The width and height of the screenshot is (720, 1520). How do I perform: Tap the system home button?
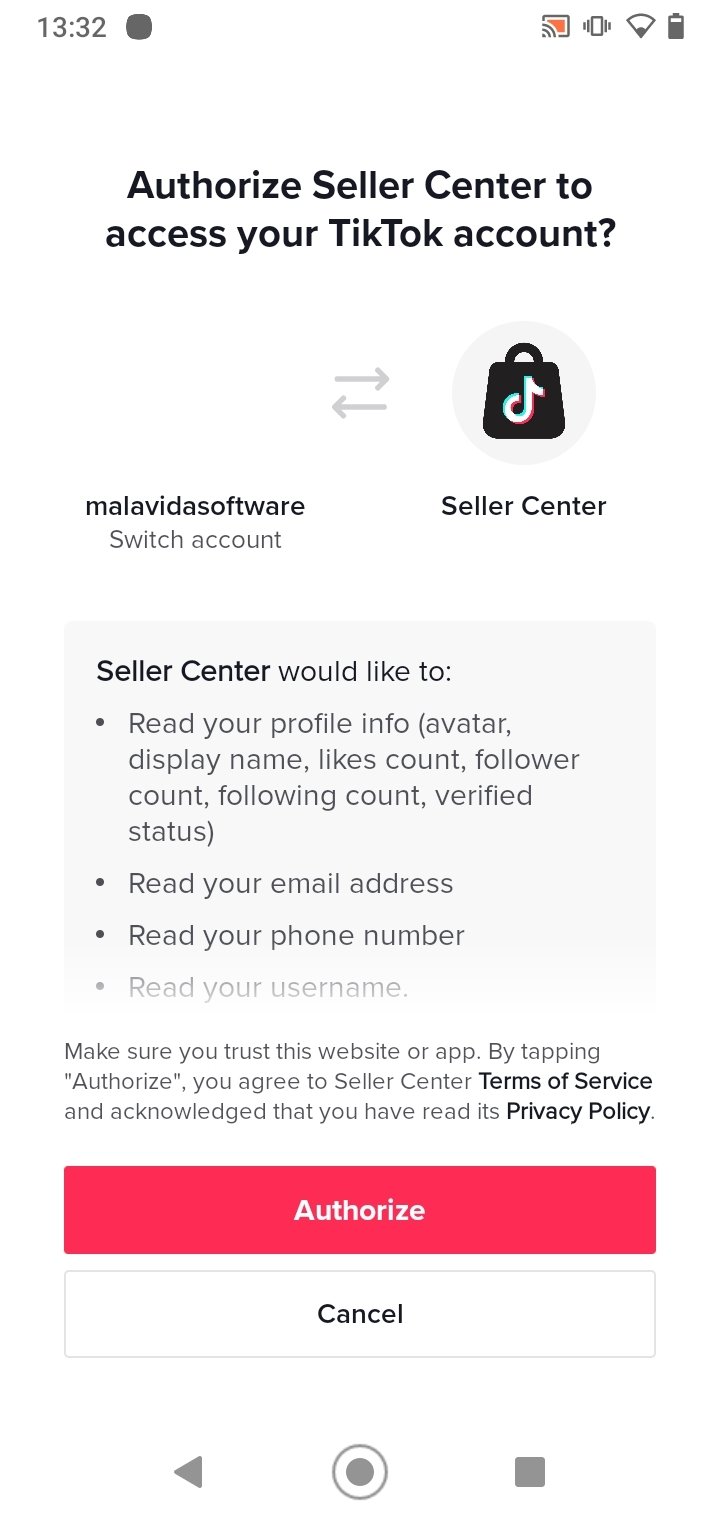click(x=360, y=1471)
